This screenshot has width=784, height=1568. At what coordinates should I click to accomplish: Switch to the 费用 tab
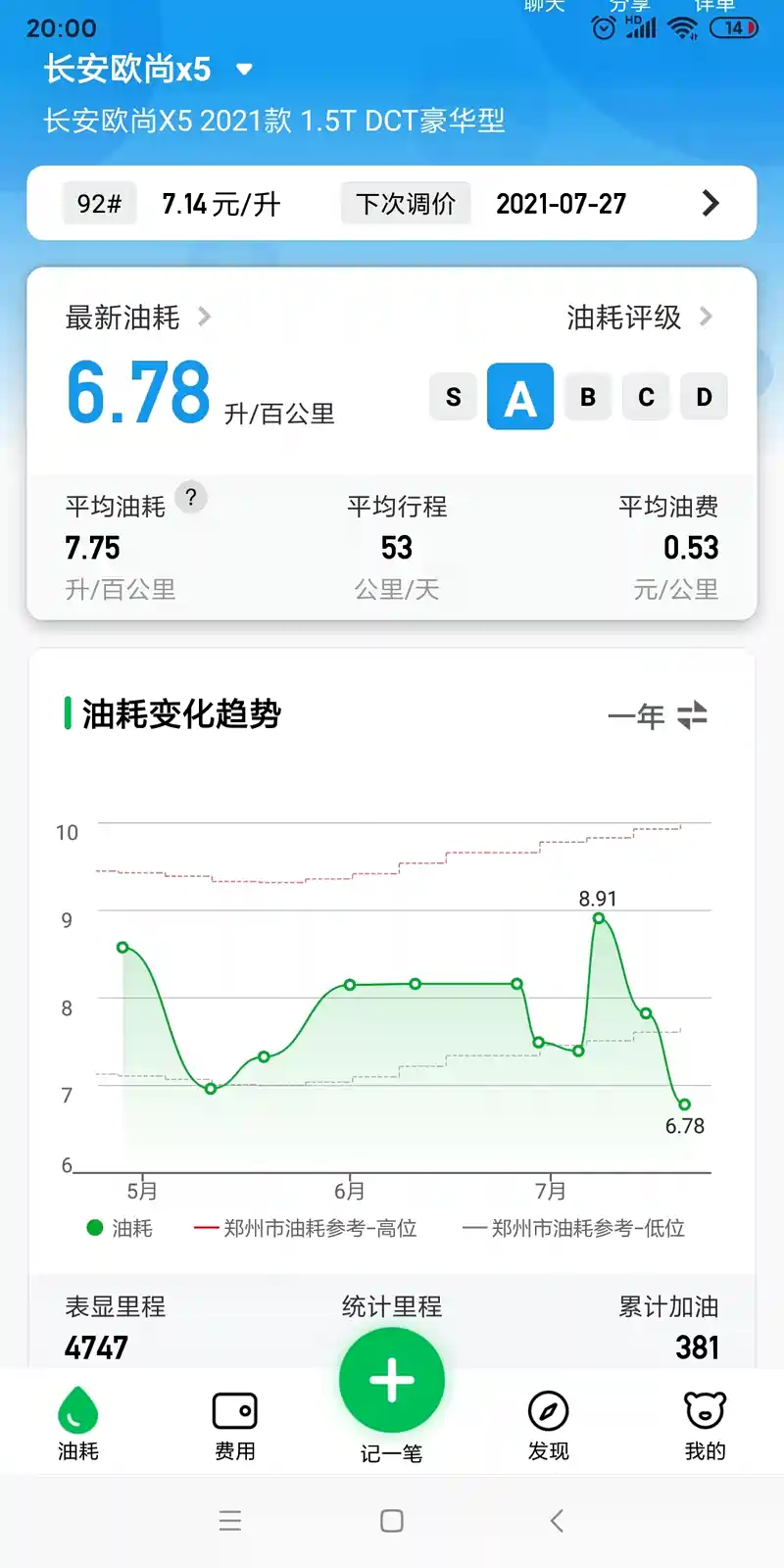pyautogui.click(x=235, y=1426)
